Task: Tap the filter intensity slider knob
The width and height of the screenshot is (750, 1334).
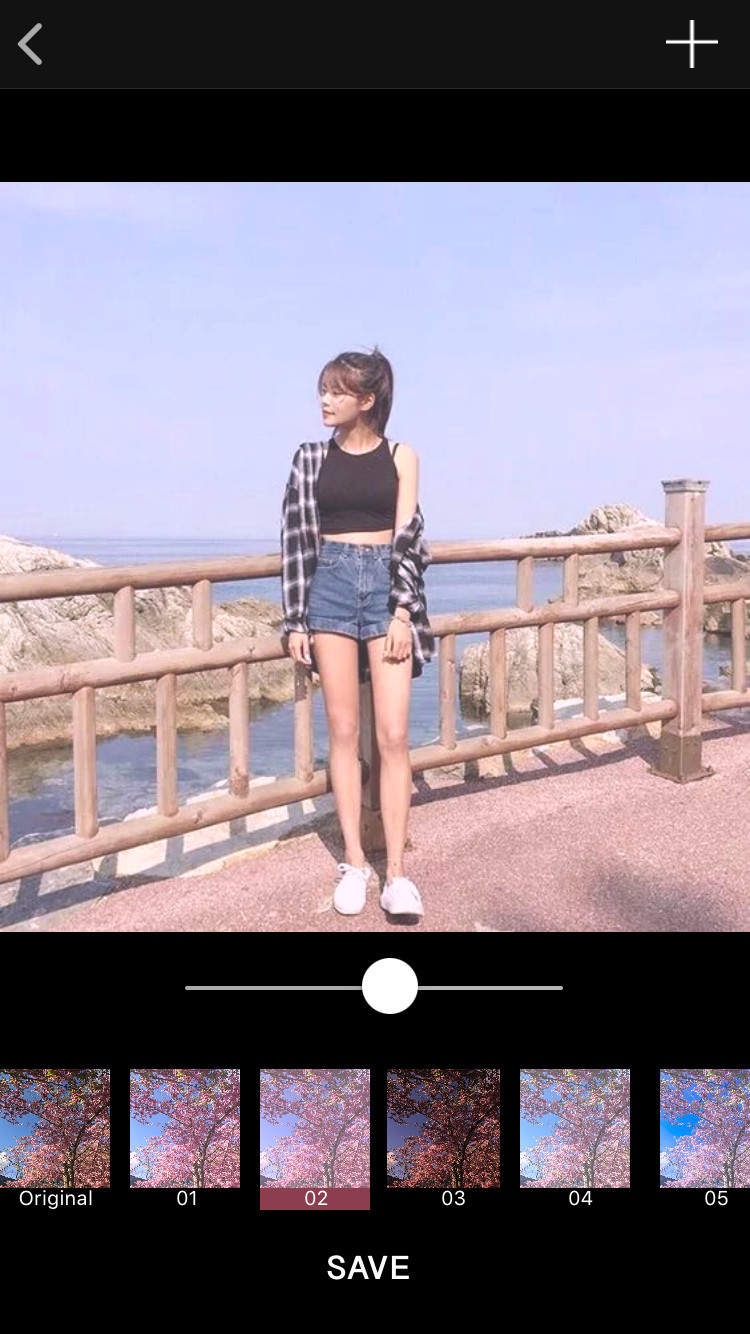Action: click(x=389, y=986)
